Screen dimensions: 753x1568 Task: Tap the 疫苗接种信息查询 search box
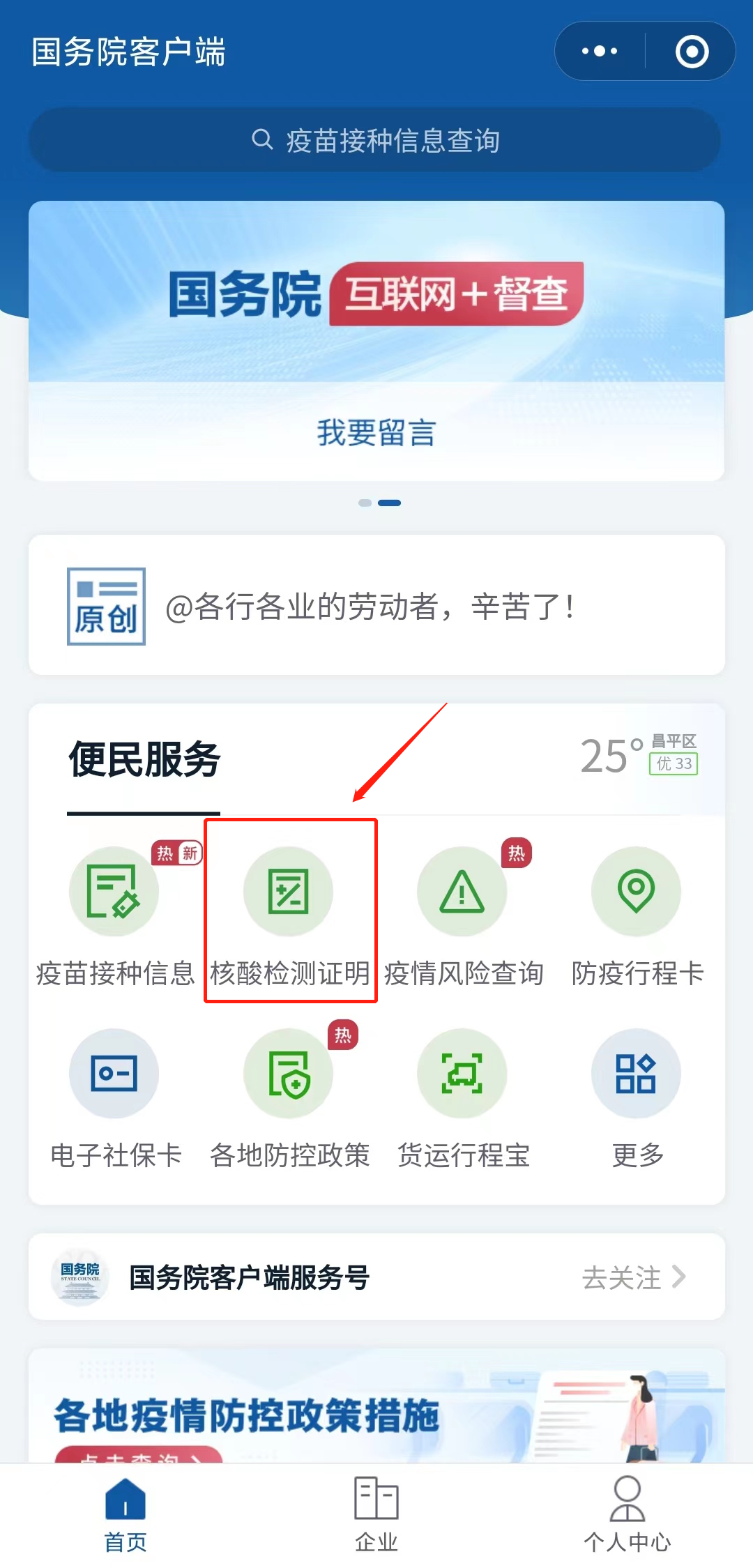(x=375, y=140)
